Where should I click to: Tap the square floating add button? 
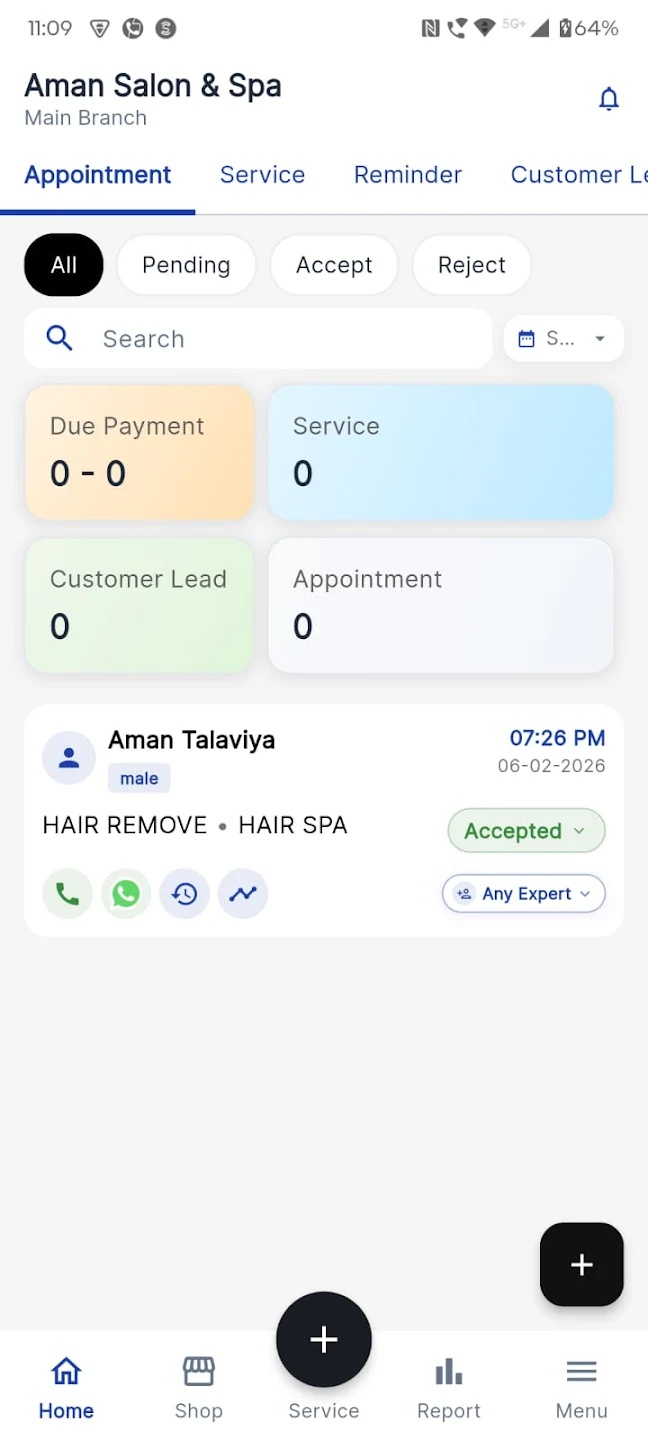[581, 1264]
